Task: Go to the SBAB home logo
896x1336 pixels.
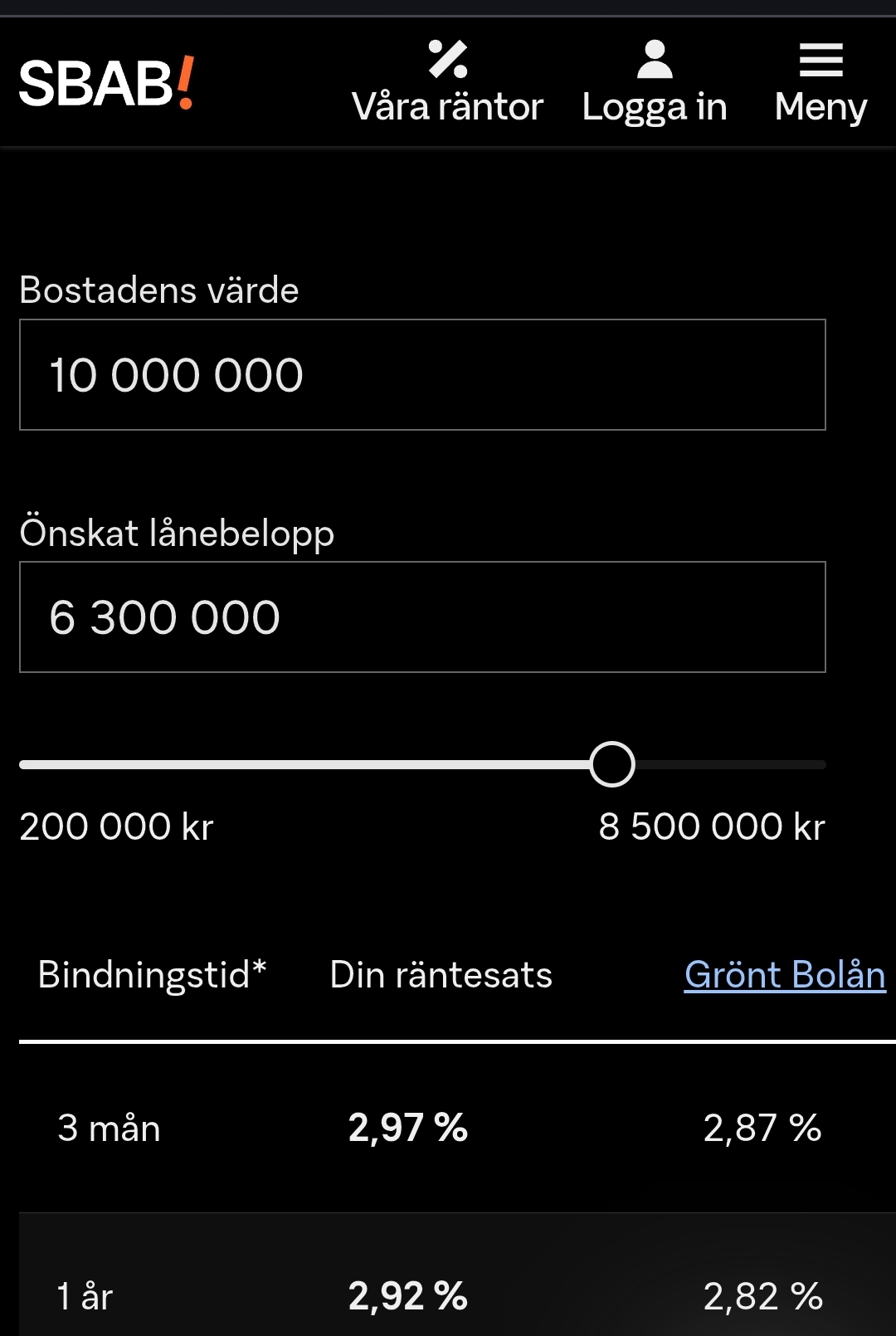Action: (x=106, y=84)
